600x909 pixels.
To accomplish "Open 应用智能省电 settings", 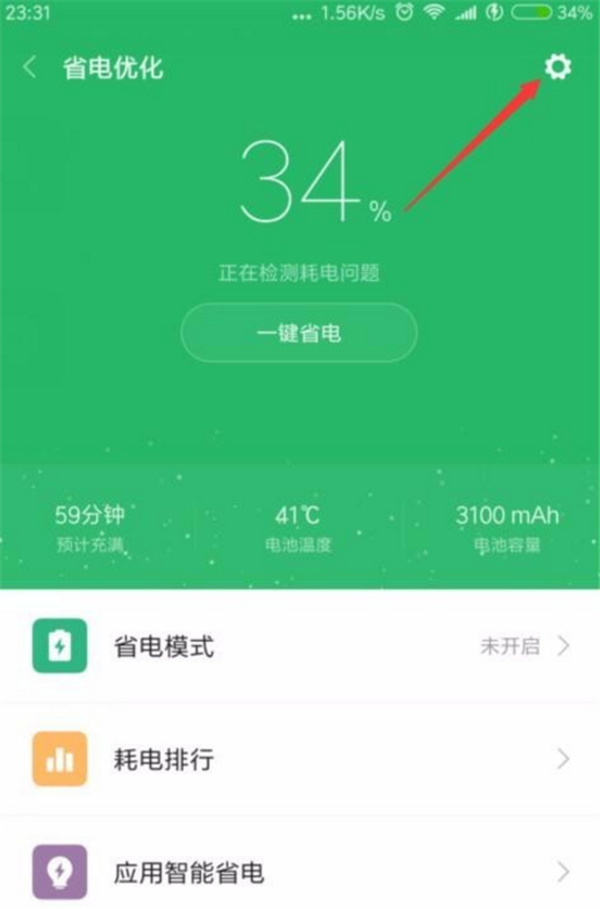I will tap(300, 872).
